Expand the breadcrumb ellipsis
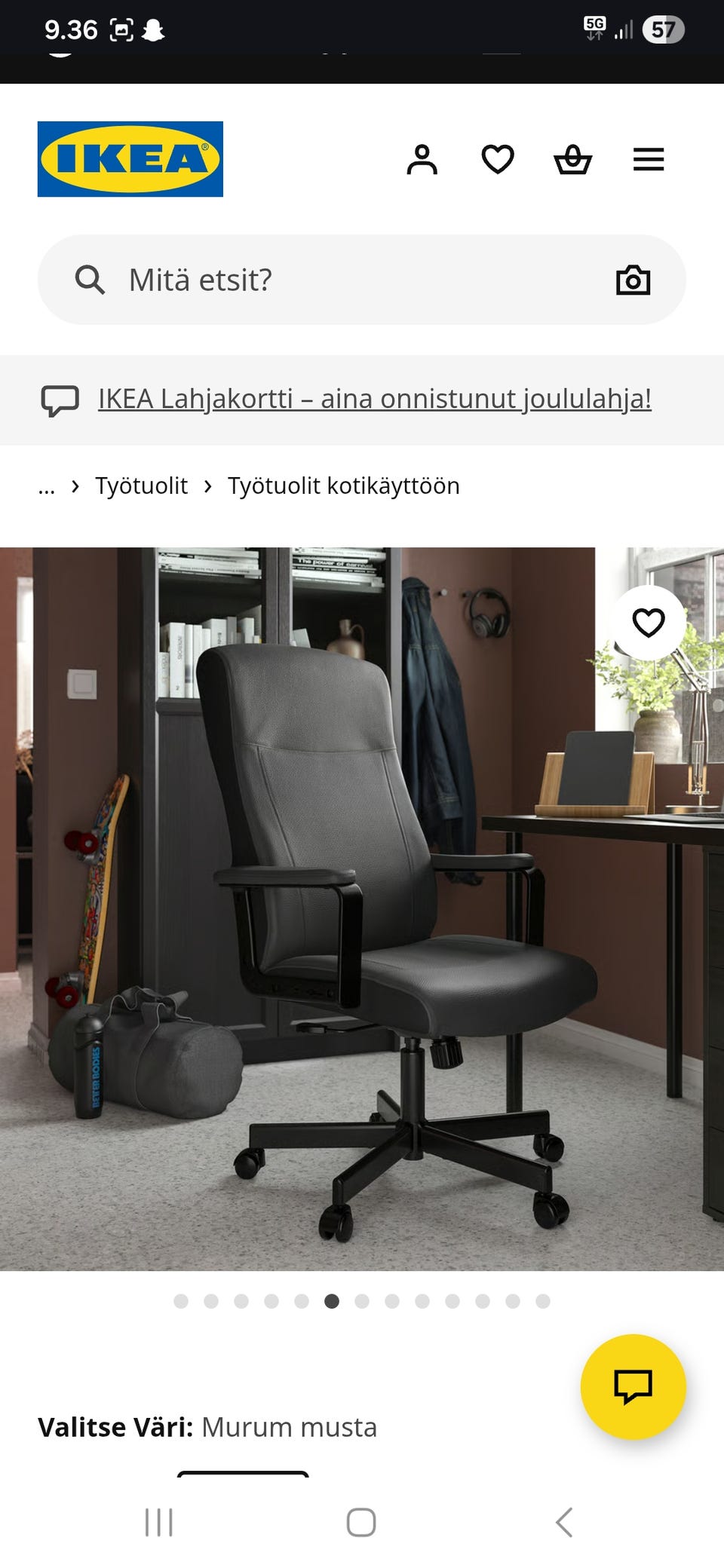Viewport: 724px width, 1568px height. pos(47,486)
